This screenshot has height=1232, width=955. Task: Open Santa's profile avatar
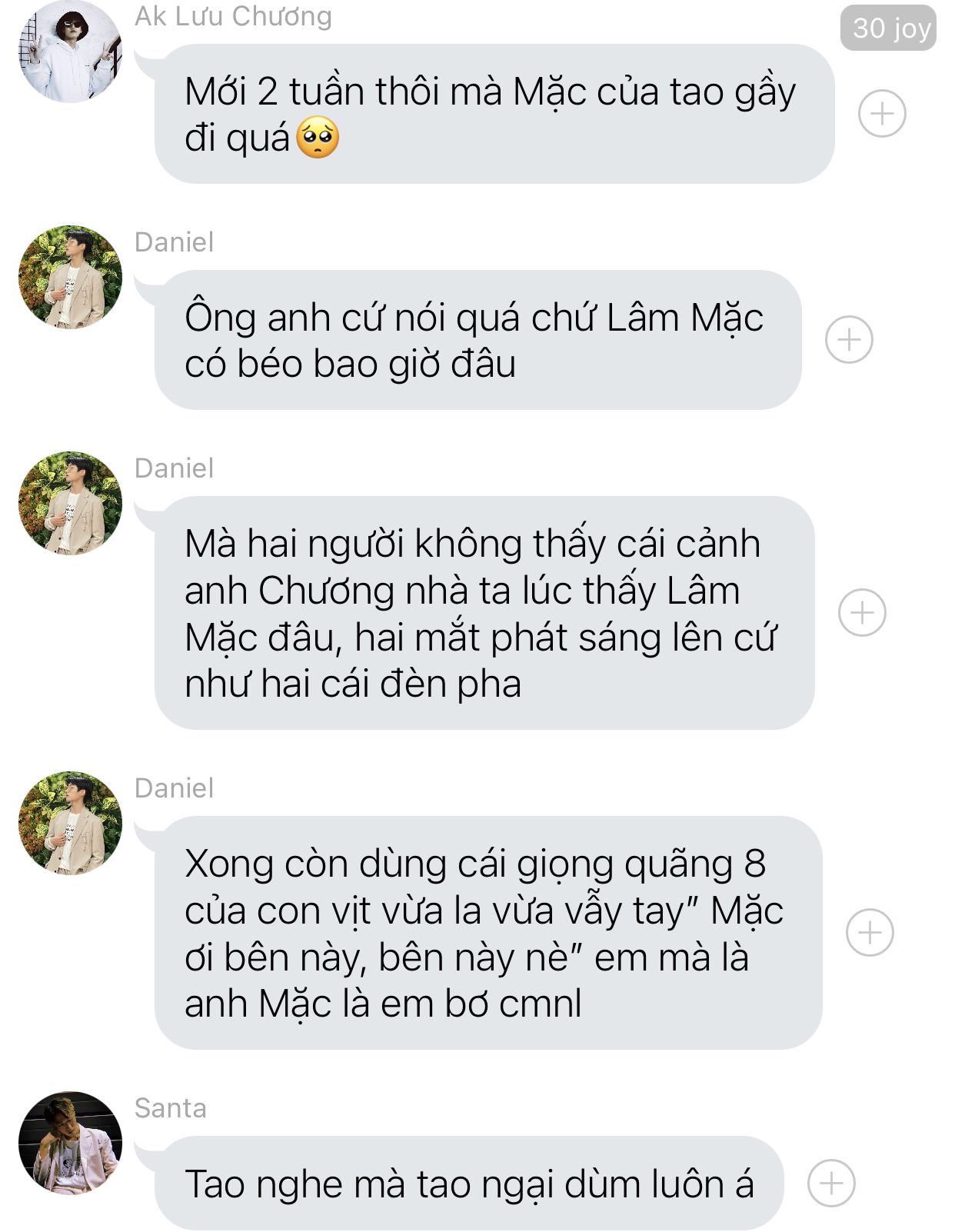pos(70,1143)
